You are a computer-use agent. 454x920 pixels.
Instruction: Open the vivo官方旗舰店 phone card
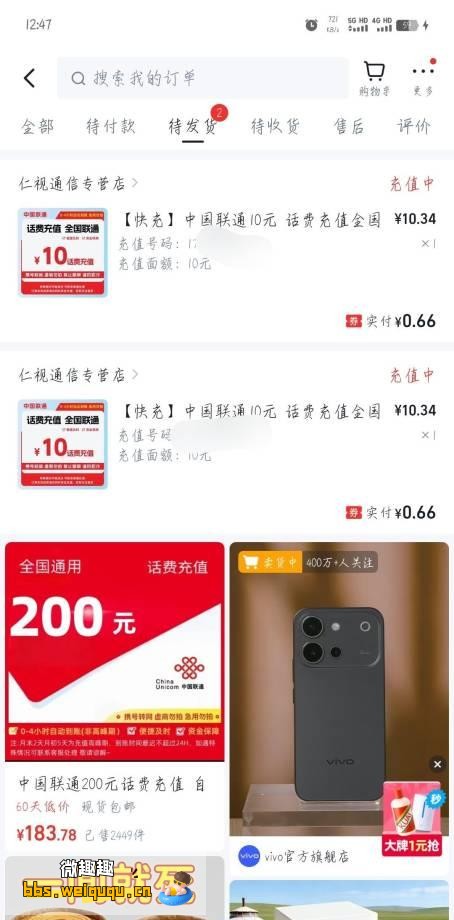click(339, 706)
